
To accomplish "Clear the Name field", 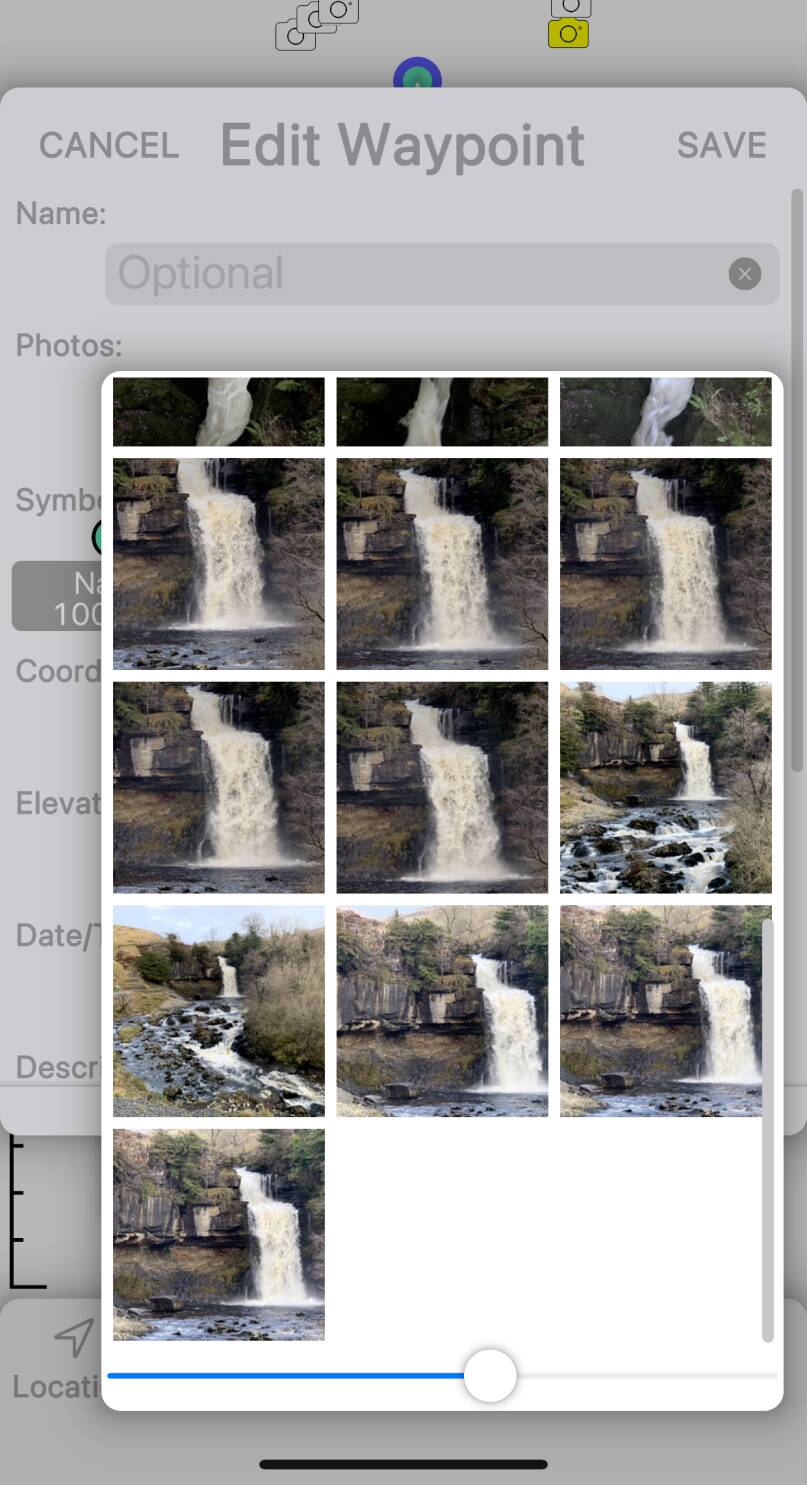I will [x=744, y=273].
